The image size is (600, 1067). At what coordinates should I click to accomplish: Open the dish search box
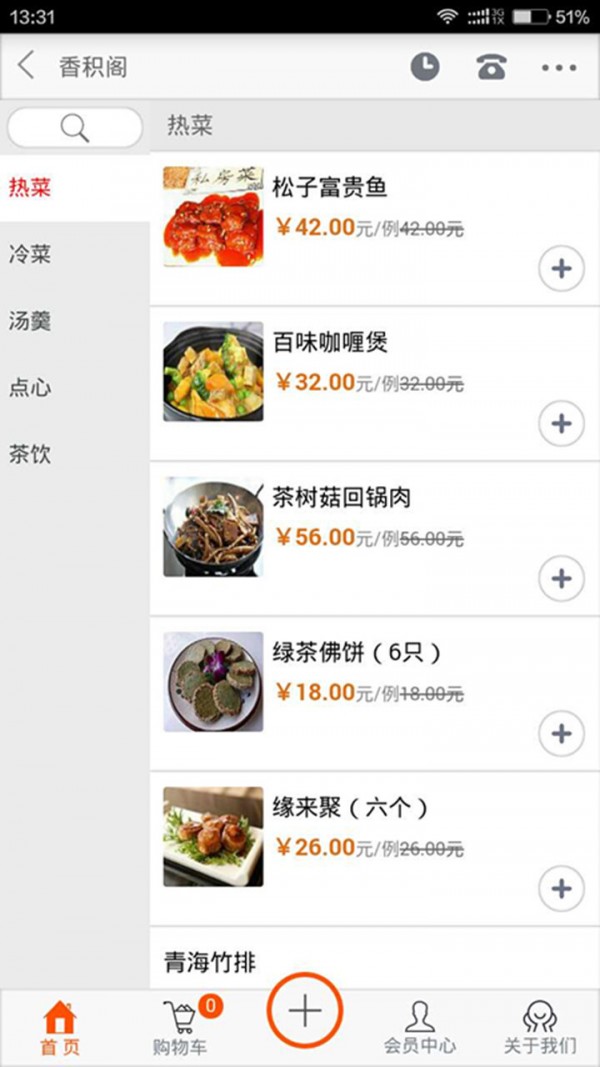pyautogui.click(x=75, y=127)
